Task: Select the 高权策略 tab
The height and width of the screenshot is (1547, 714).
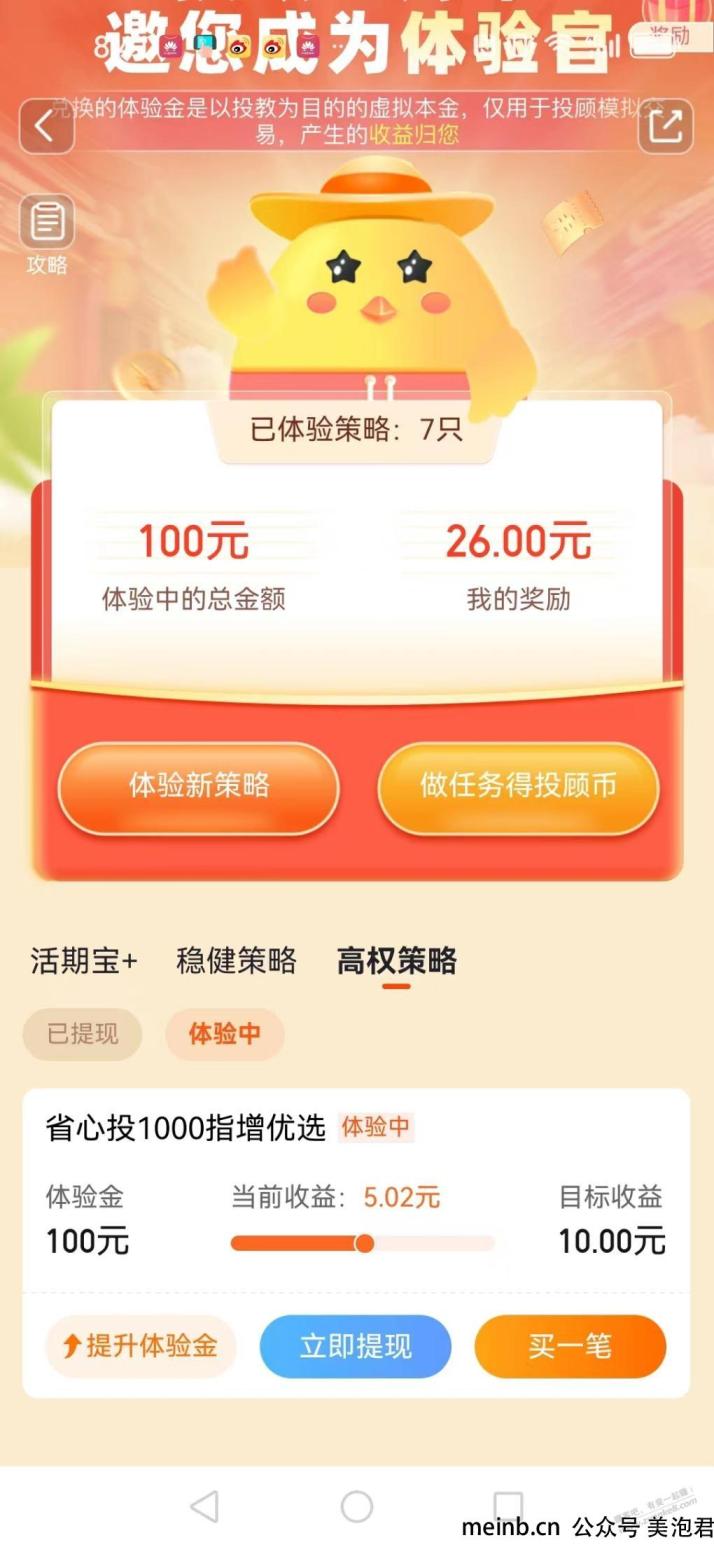Action: tap(396, 961)
